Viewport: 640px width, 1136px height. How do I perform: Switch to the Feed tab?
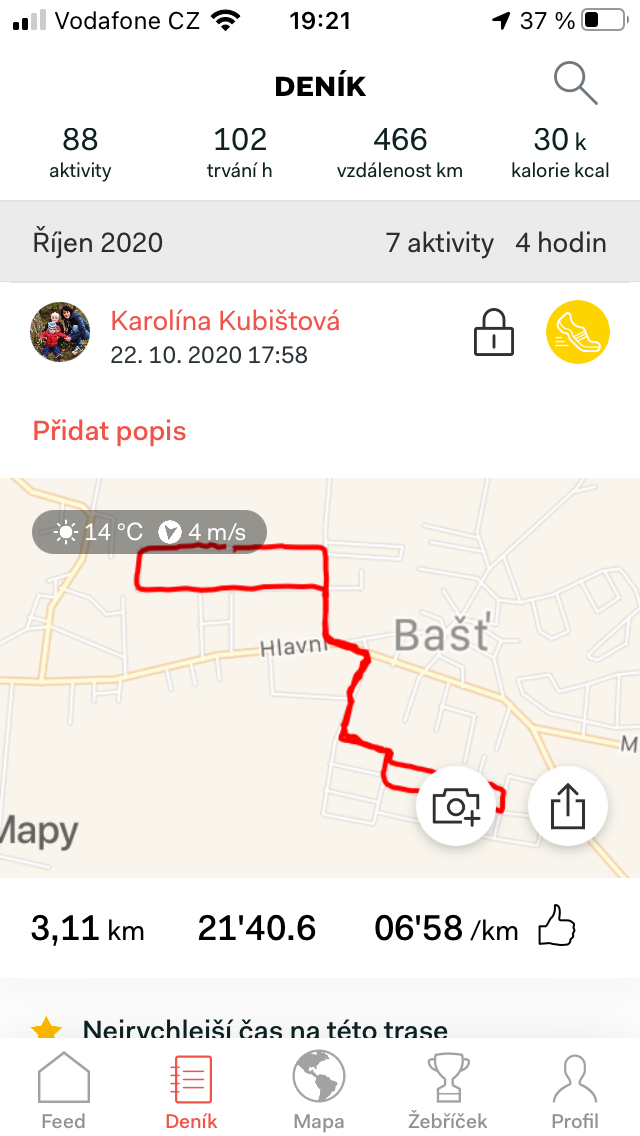click(63, 1090)
